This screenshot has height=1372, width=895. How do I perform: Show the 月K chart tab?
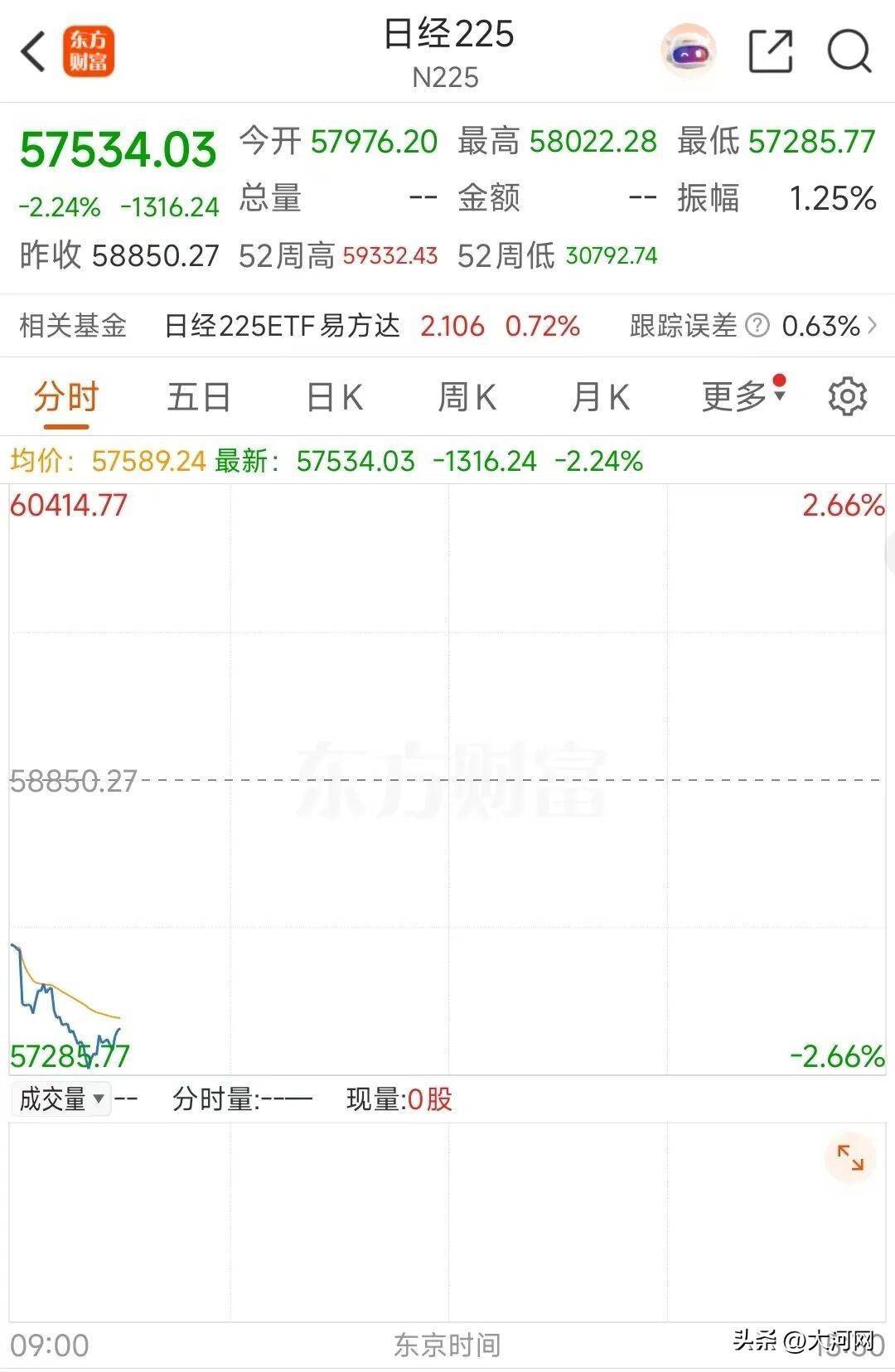pos(600,398)
